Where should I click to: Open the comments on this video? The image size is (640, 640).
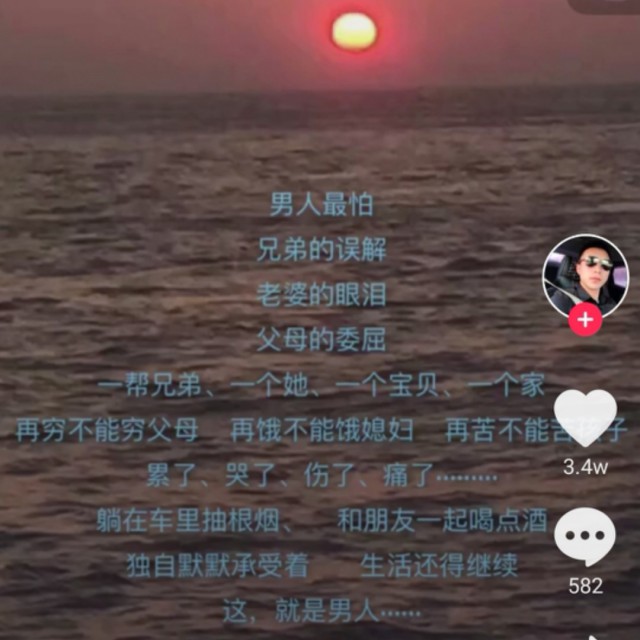click(585, 536)
